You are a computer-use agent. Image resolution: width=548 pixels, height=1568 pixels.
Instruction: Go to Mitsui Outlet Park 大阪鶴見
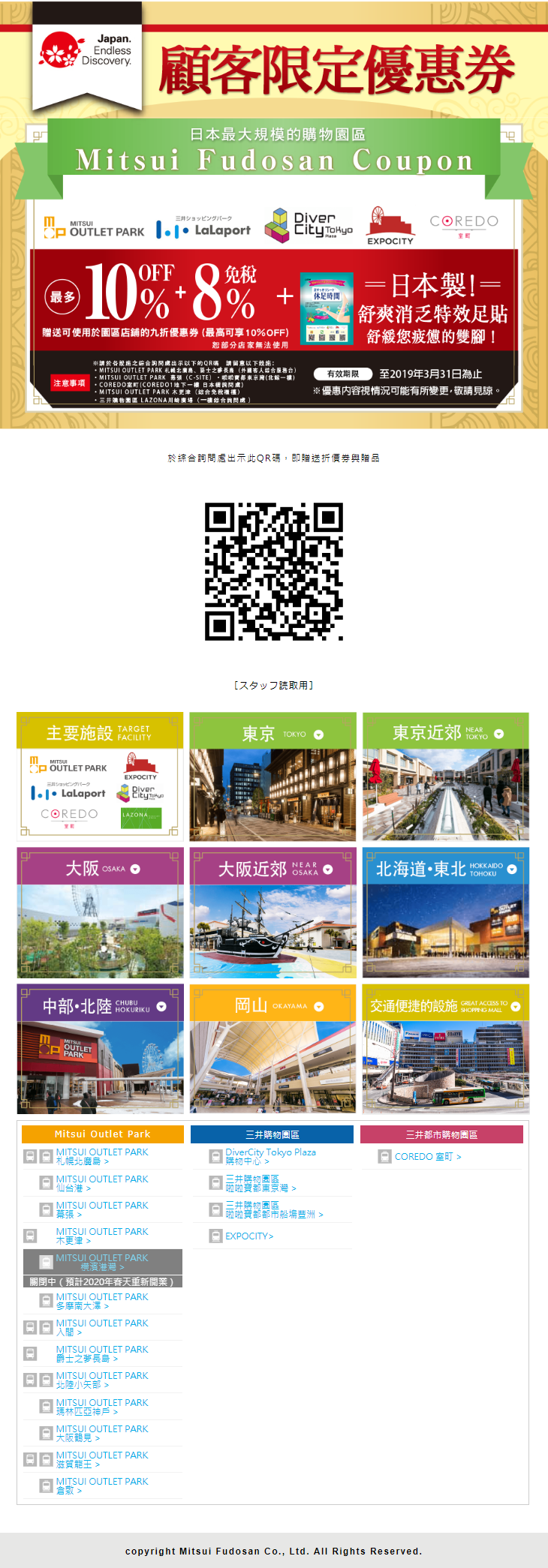(x=101, y=1433)
